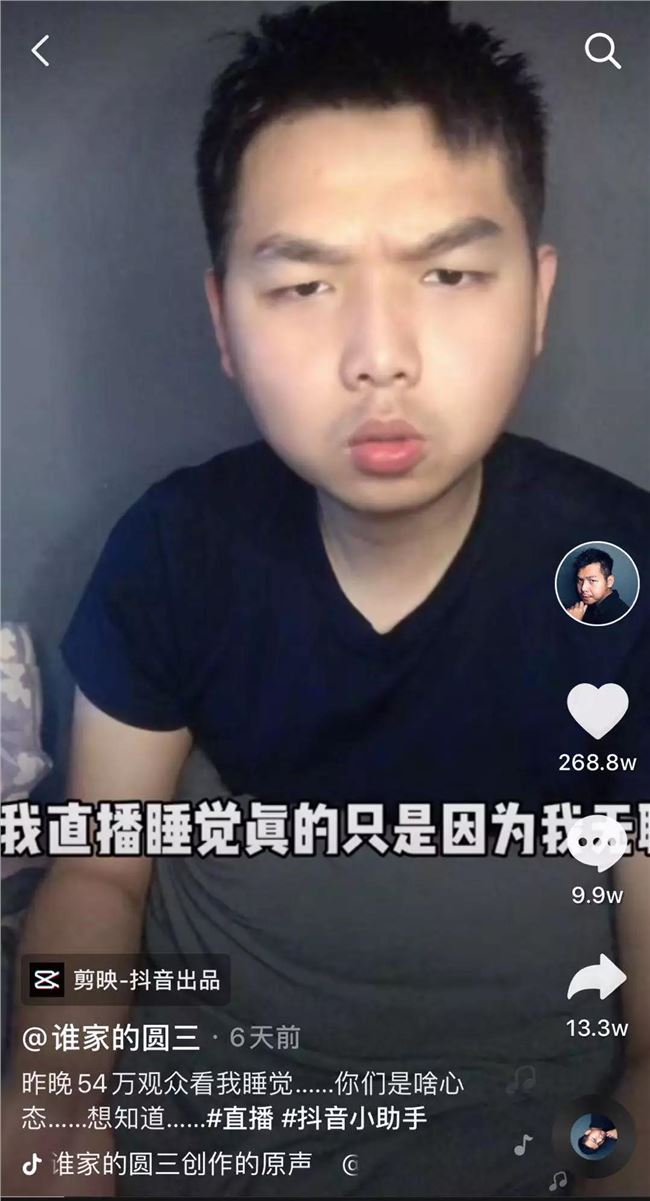Viewport: 650px width, 1201px height.
Task: Open the comments bubble icon
Action: [x=597, y=846]
